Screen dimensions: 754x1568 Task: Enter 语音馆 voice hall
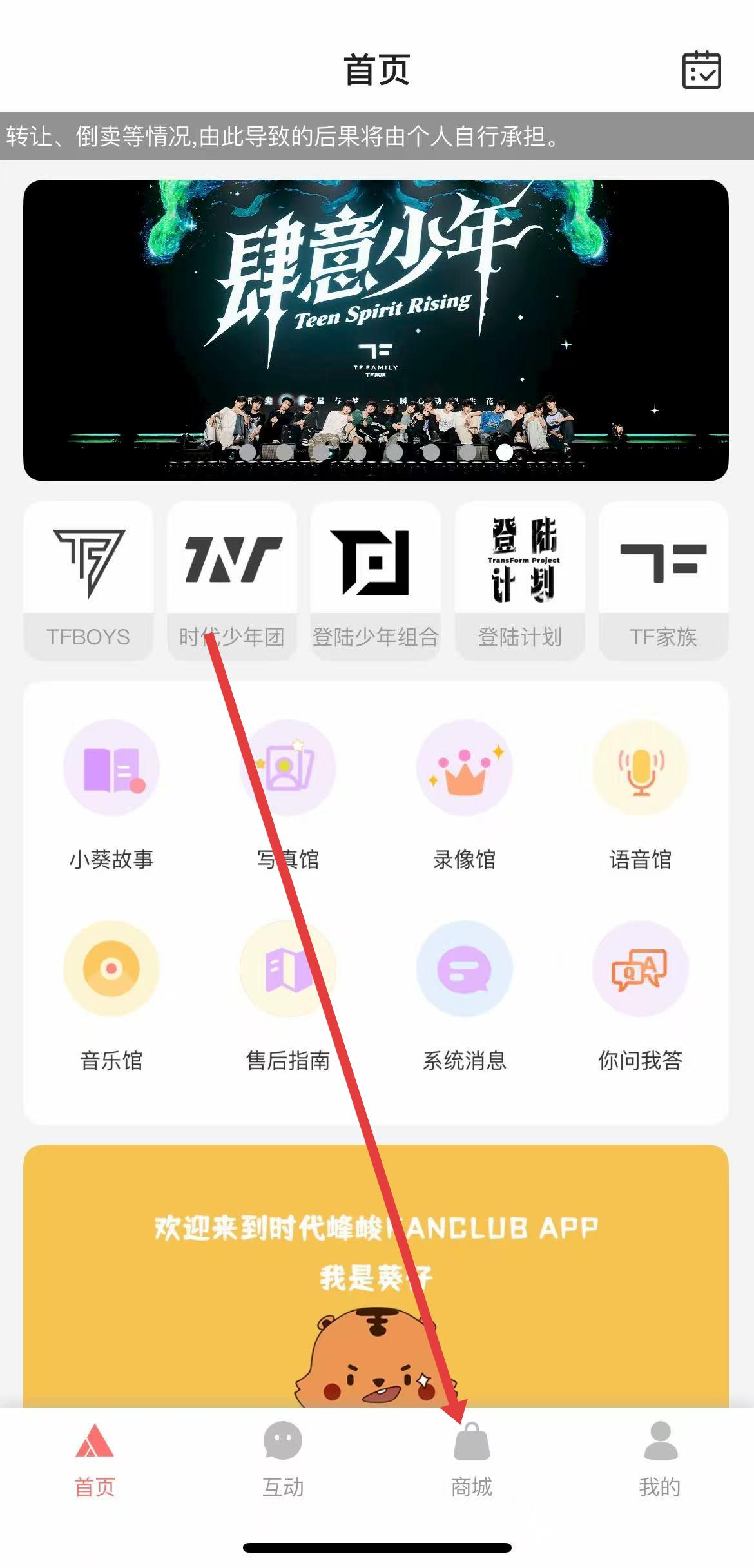(640, 793)
